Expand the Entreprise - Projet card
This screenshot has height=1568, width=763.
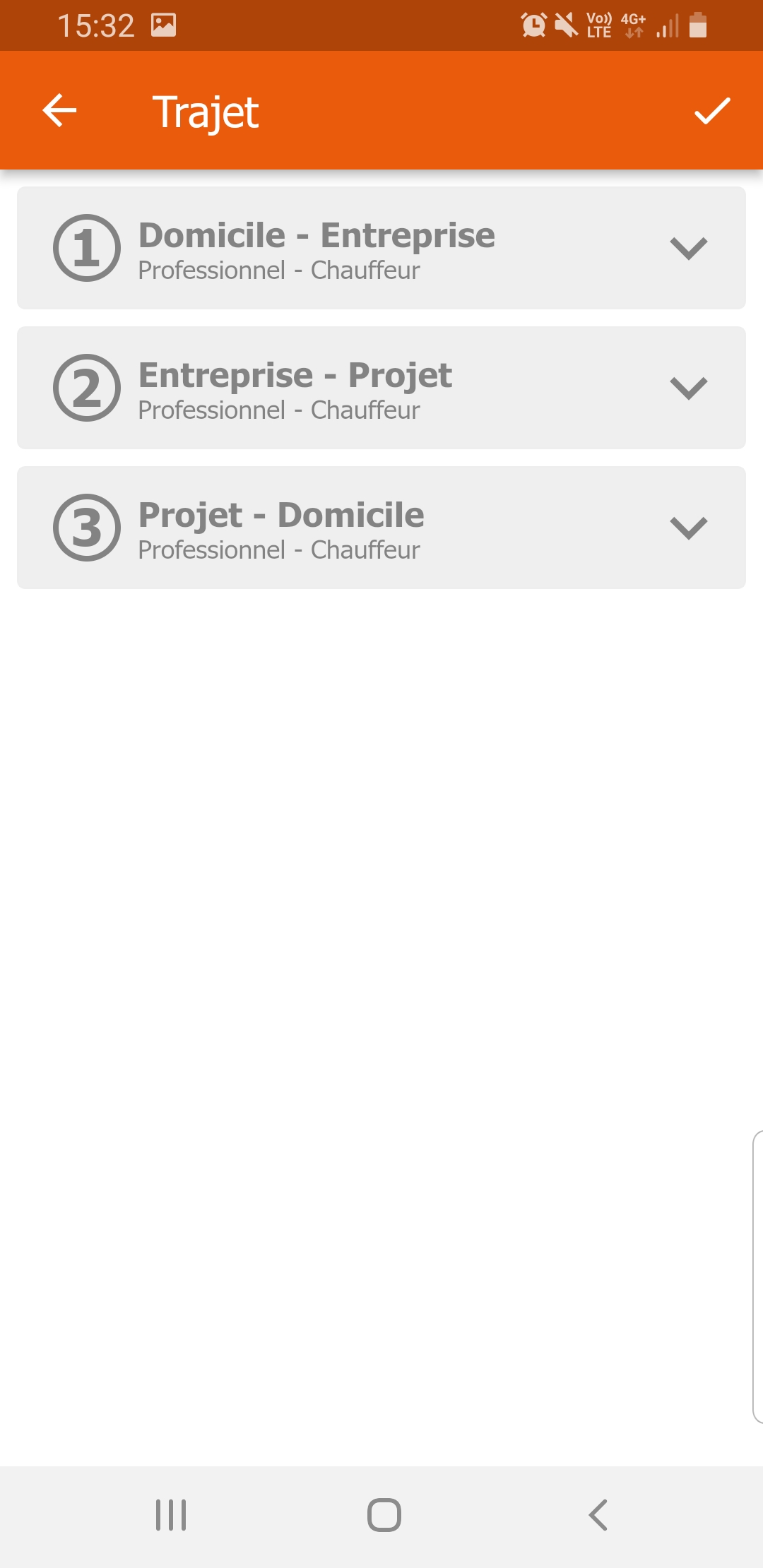pyautogui.click(x=688, y=388)
